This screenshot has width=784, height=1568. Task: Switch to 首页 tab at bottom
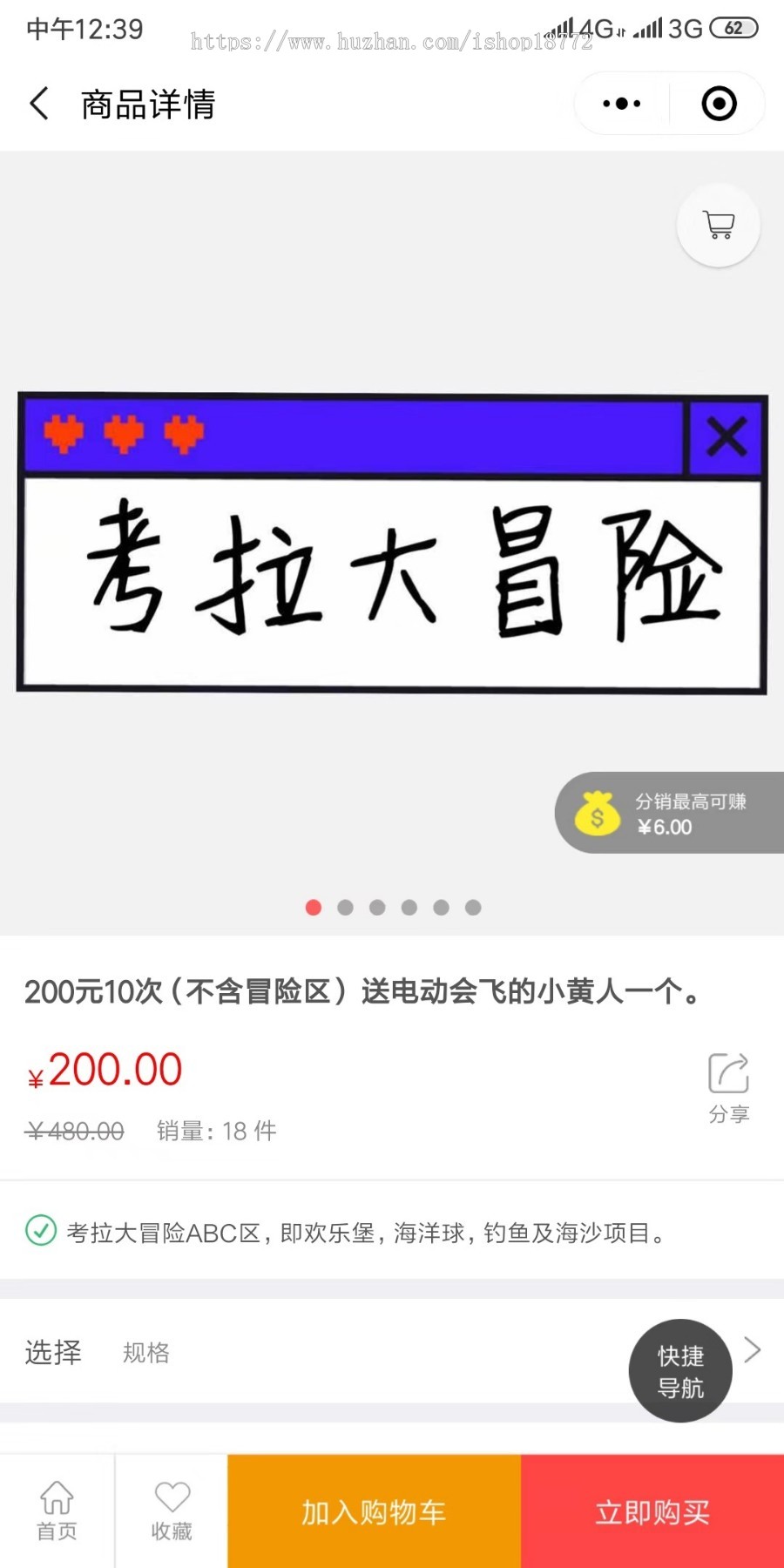tap(56, 1510)
